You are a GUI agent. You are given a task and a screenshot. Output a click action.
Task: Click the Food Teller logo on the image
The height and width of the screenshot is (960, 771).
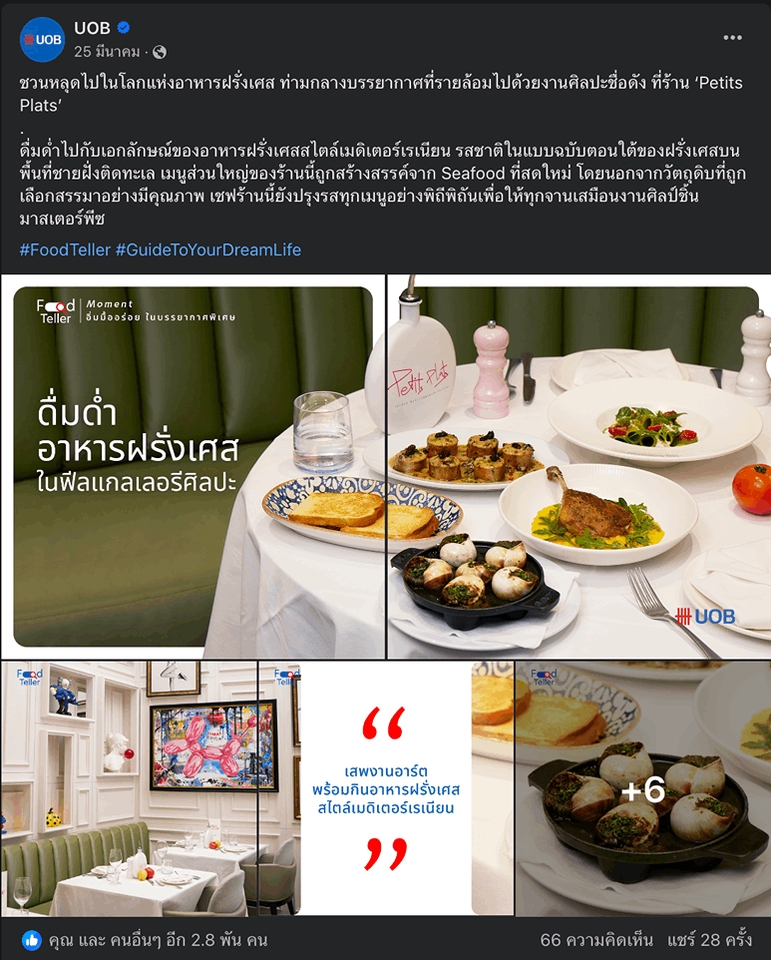coord(56,311)
